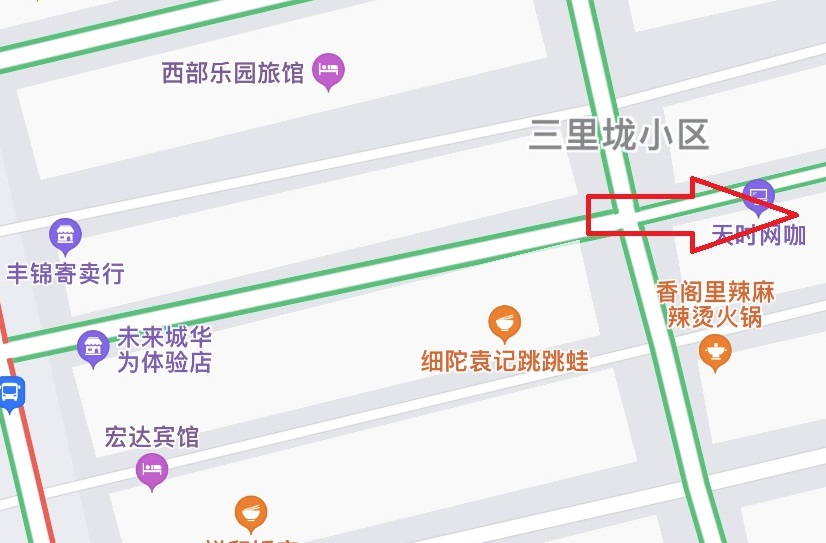
Task: Open the blue bus stop icon
Action: click(x=10, y=393)
